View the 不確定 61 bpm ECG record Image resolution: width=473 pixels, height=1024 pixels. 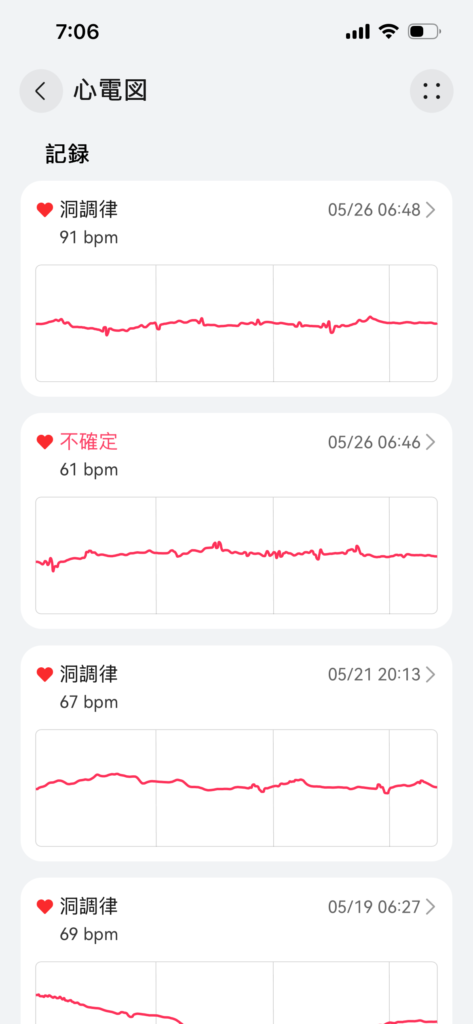coord(236,520)
